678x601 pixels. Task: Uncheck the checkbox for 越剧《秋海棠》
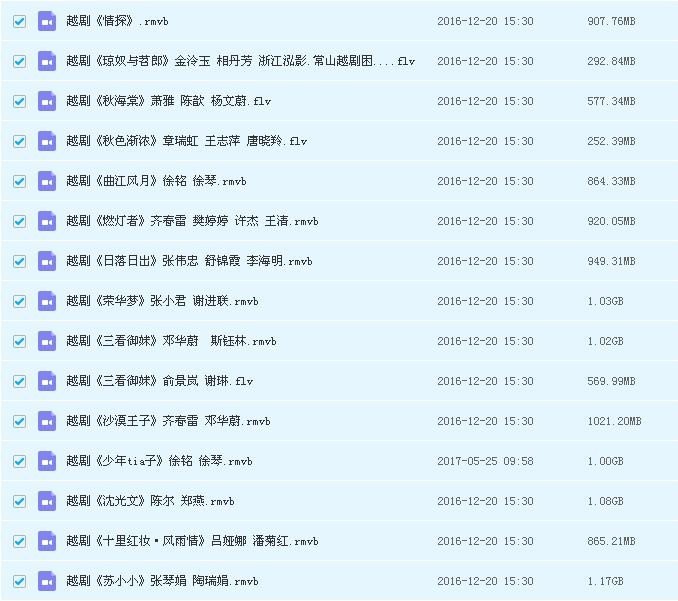[x=19, y=101]
